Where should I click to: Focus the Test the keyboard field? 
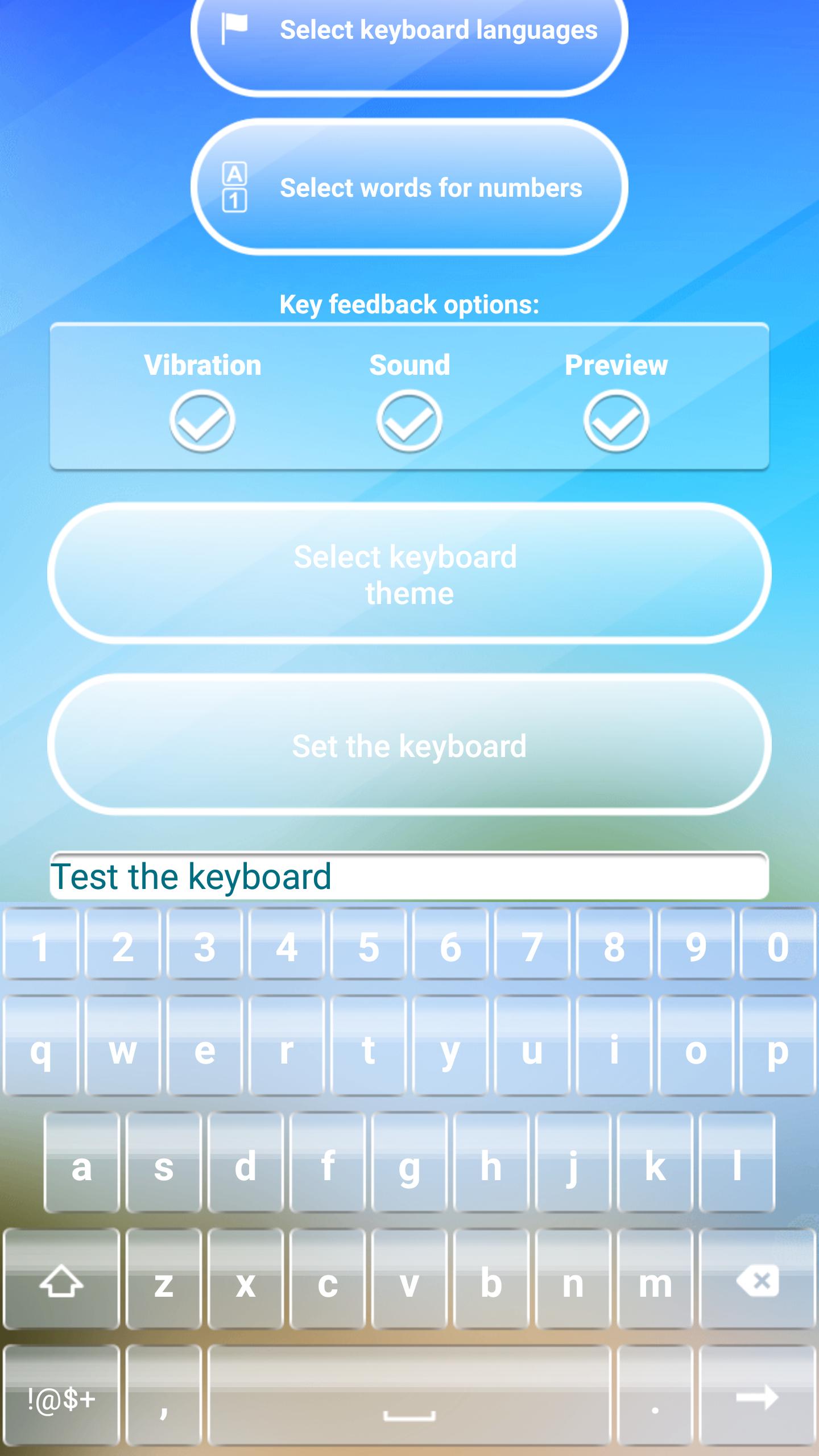[x=409, y=876]
